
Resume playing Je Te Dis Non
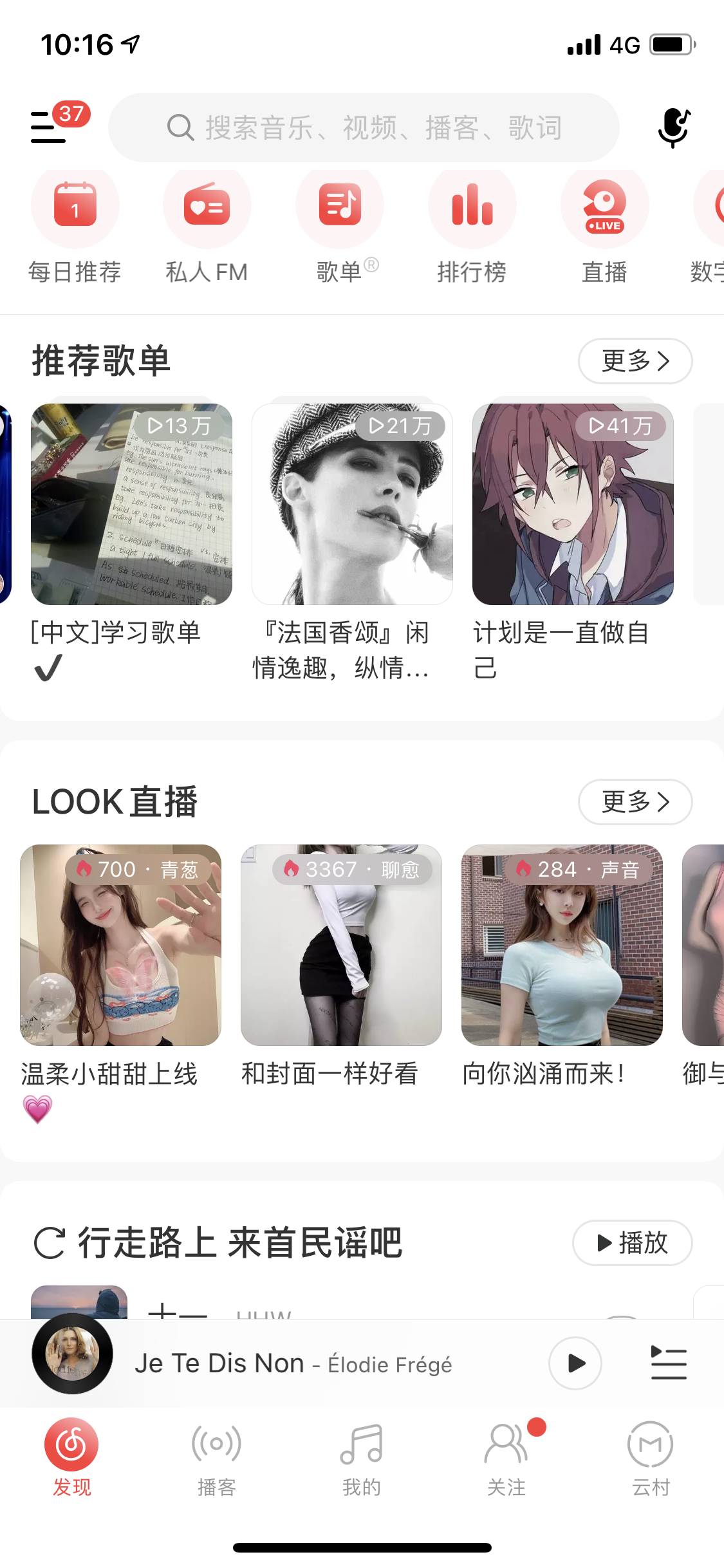point(575,1363)
